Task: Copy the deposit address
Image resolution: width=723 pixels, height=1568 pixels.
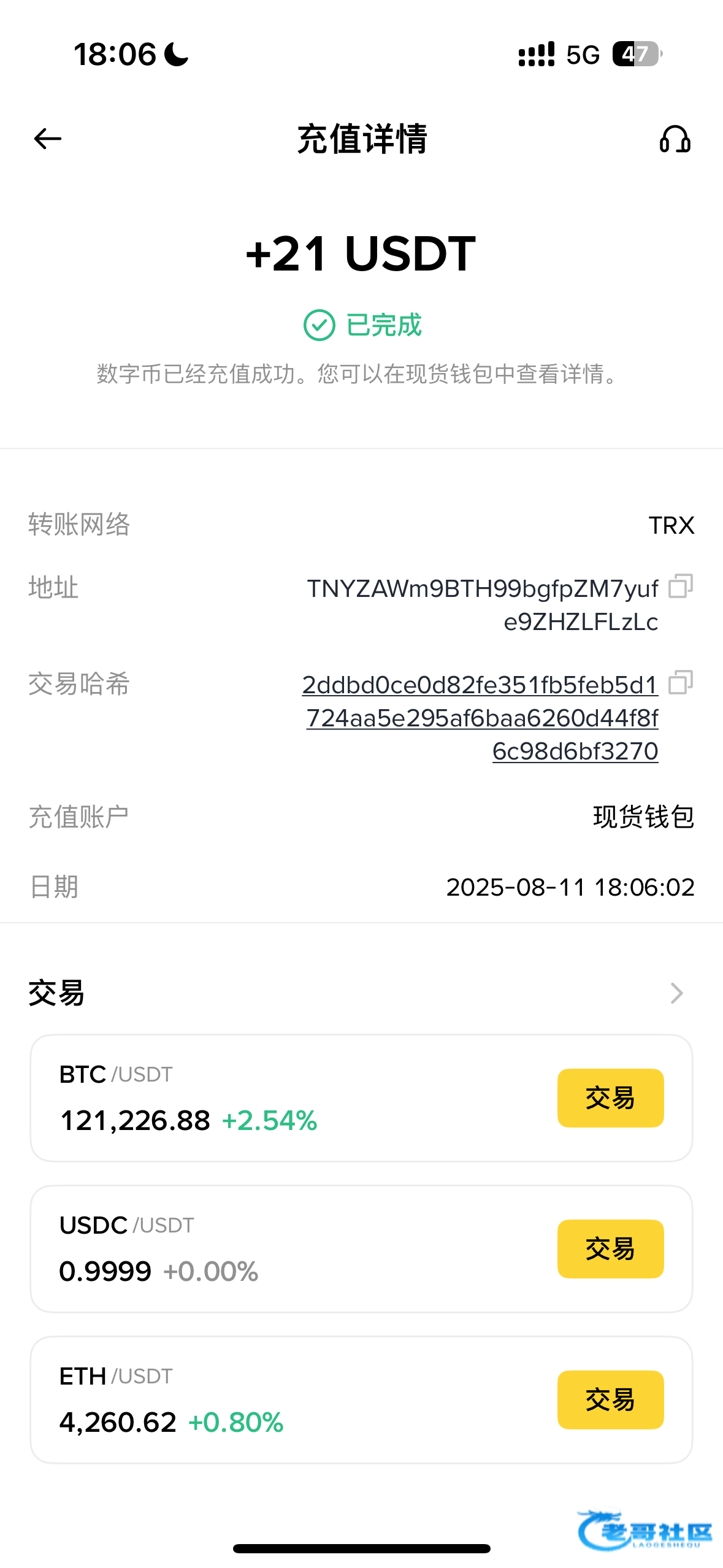Action: point(681,586)
